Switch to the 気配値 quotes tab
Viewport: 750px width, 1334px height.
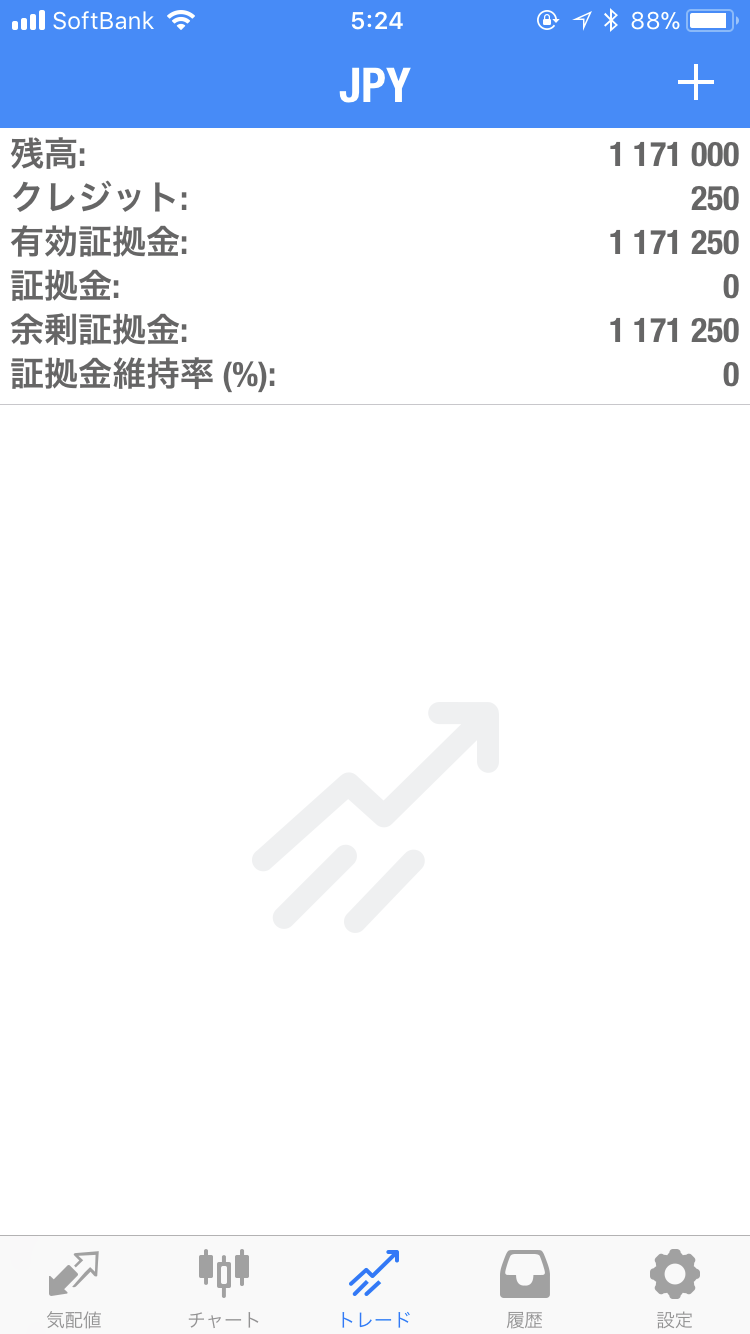pyautogui.click(x=74, y=1288)
